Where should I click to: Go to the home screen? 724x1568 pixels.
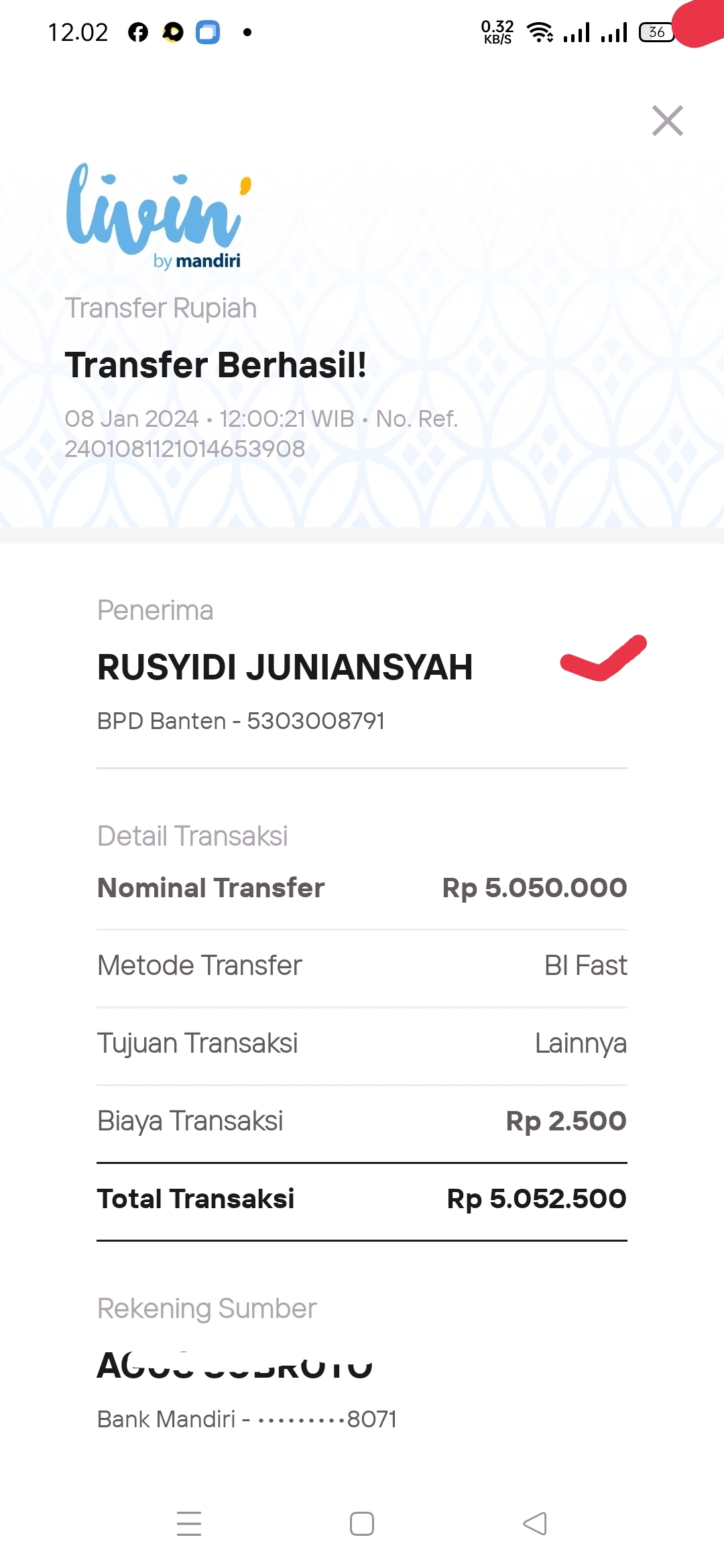click(x=362, y=1523)
